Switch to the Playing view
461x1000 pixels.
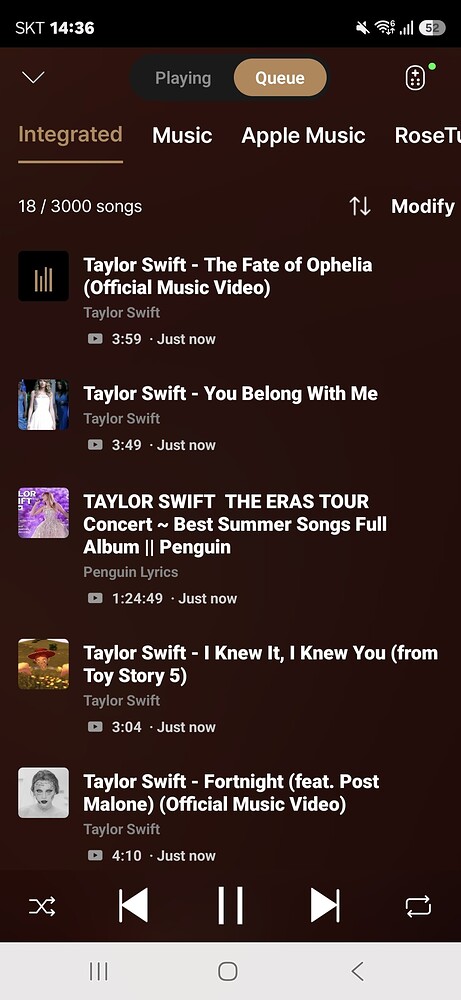click(183, 78)
